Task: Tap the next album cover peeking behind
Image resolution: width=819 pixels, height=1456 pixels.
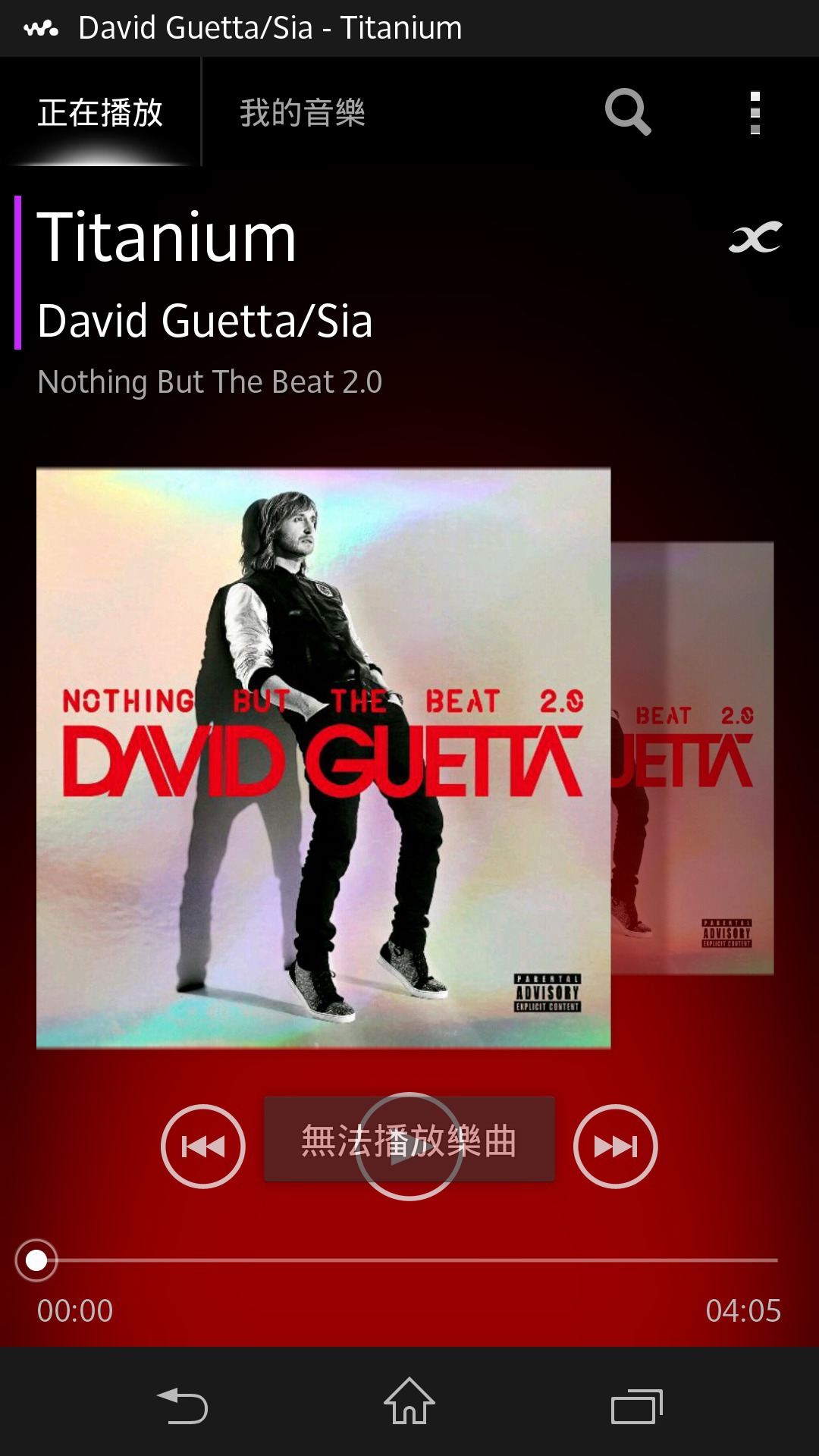Action: [x=693, y=758]
